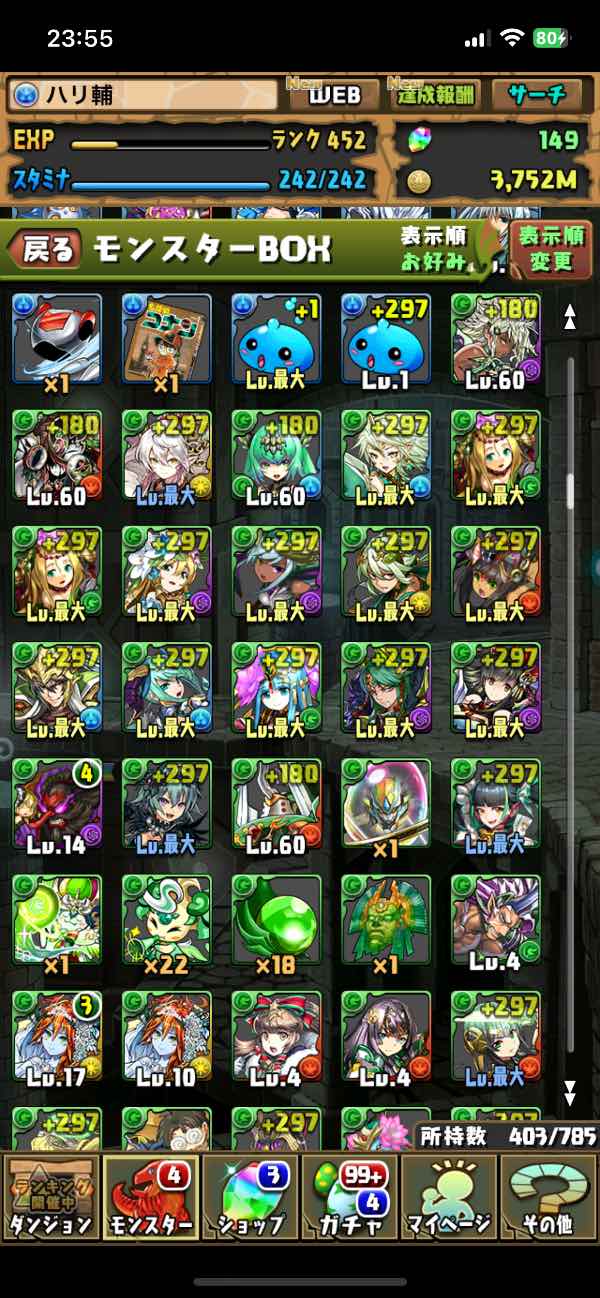This screenshot has width=600, height=1298.
Task: Change sort order via 表示順変更
Action: tap(551, 250)
